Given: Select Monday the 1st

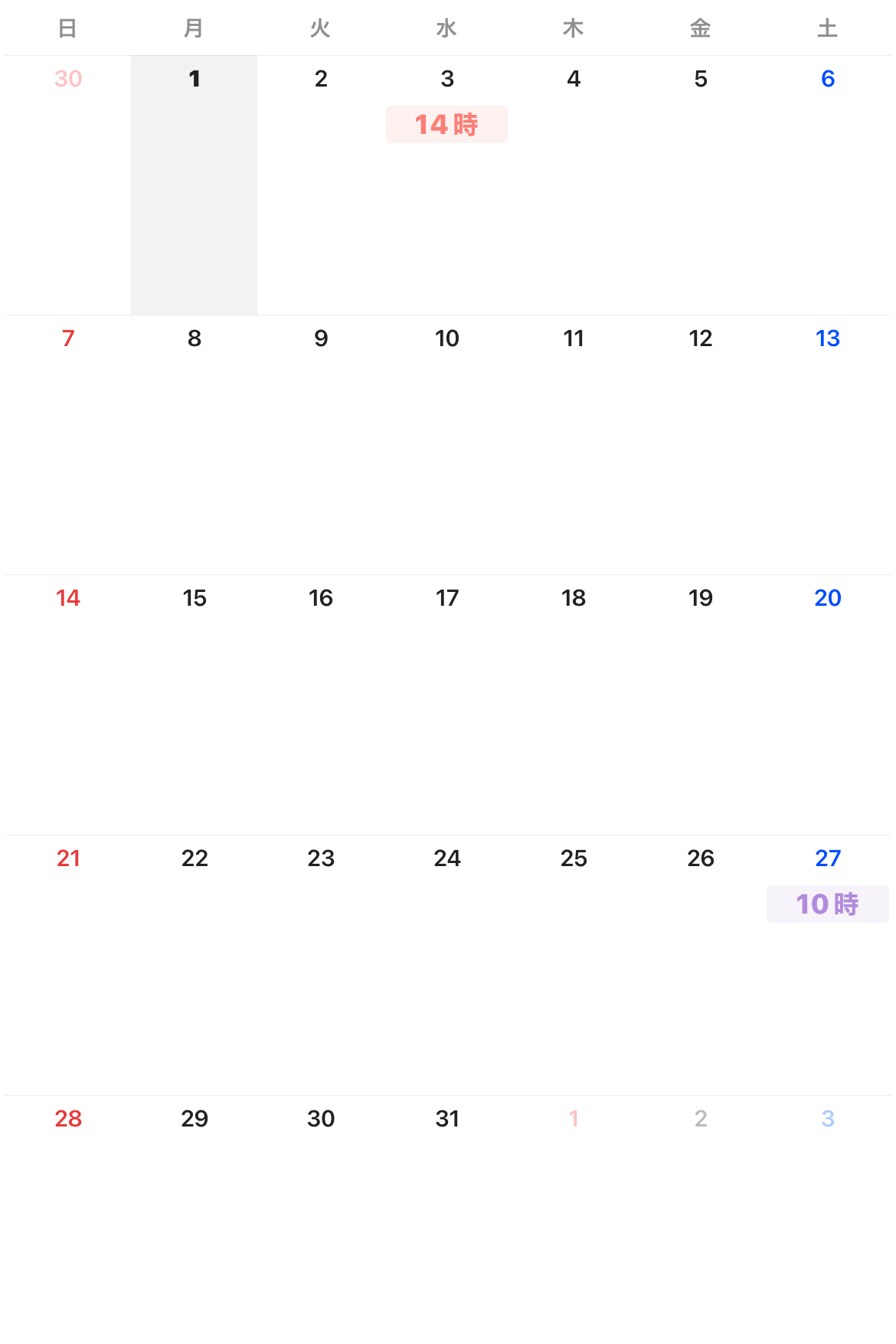Looking at the screenshot, I should point(195,79).
